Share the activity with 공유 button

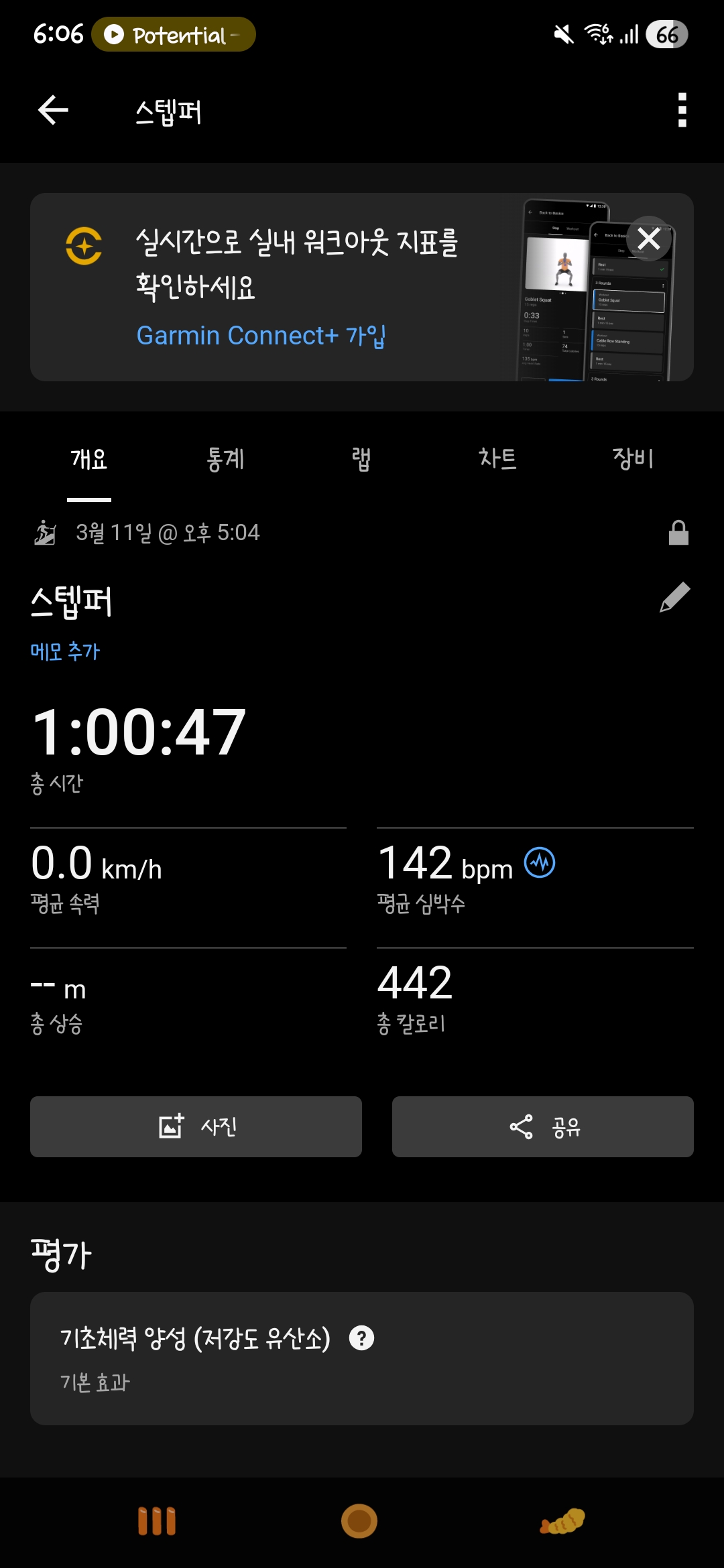click(542, 1126)
